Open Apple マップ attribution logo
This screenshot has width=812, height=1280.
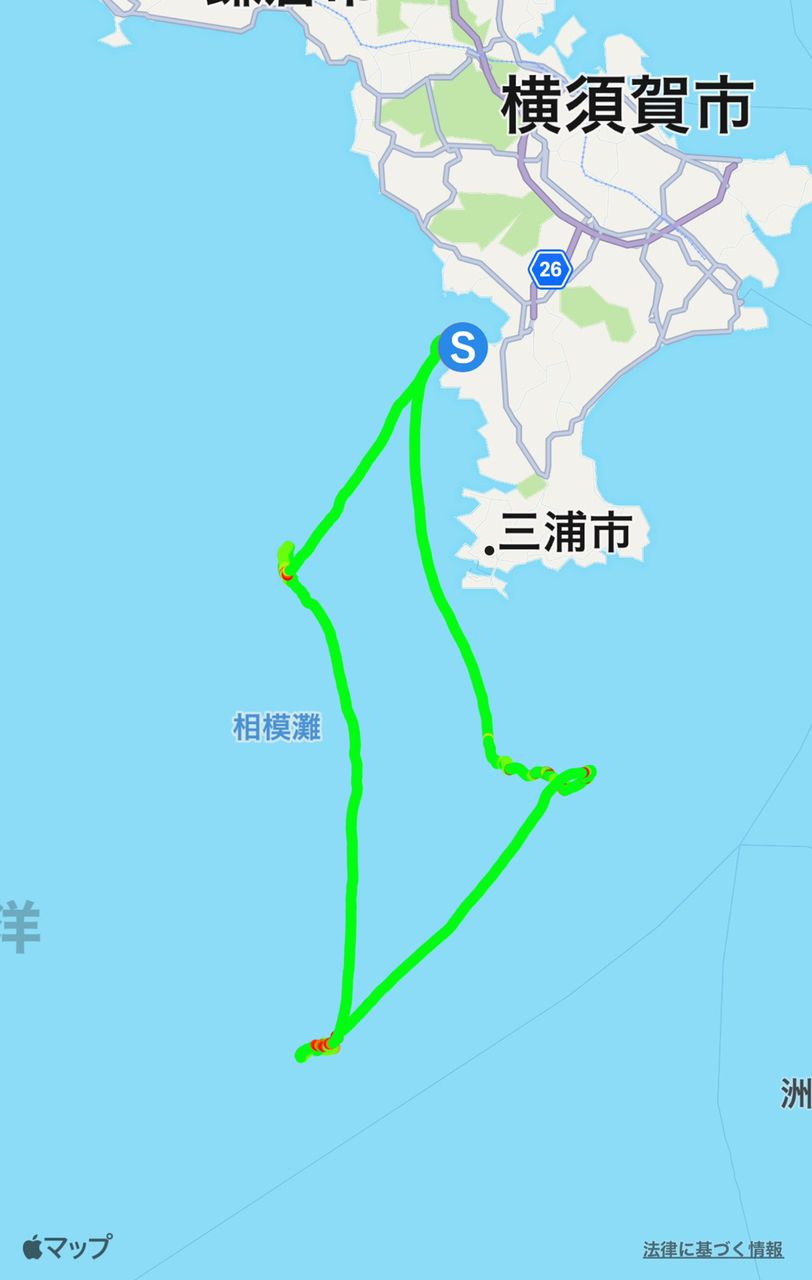pos(67,1247)
